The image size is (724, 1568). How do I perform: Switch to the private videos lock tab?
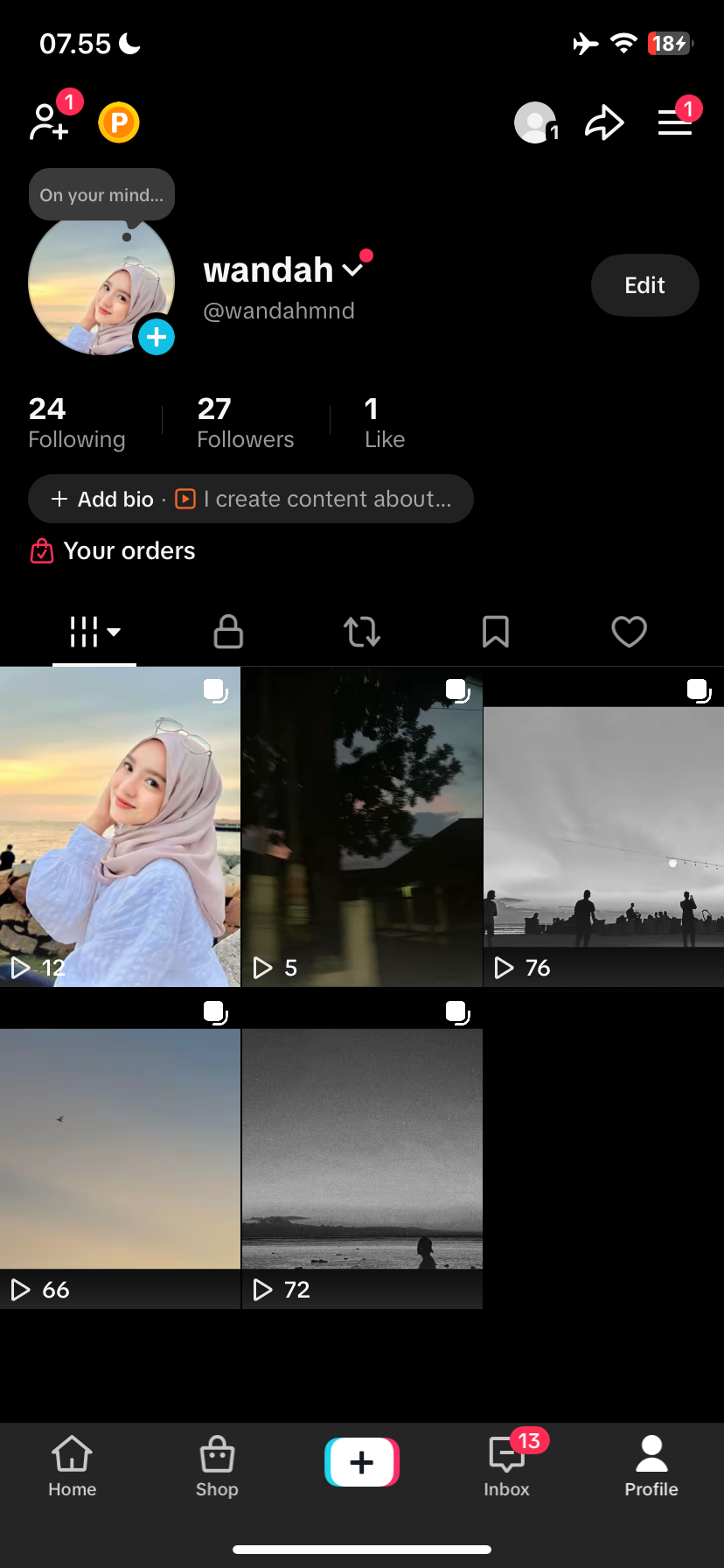point(228,631)
